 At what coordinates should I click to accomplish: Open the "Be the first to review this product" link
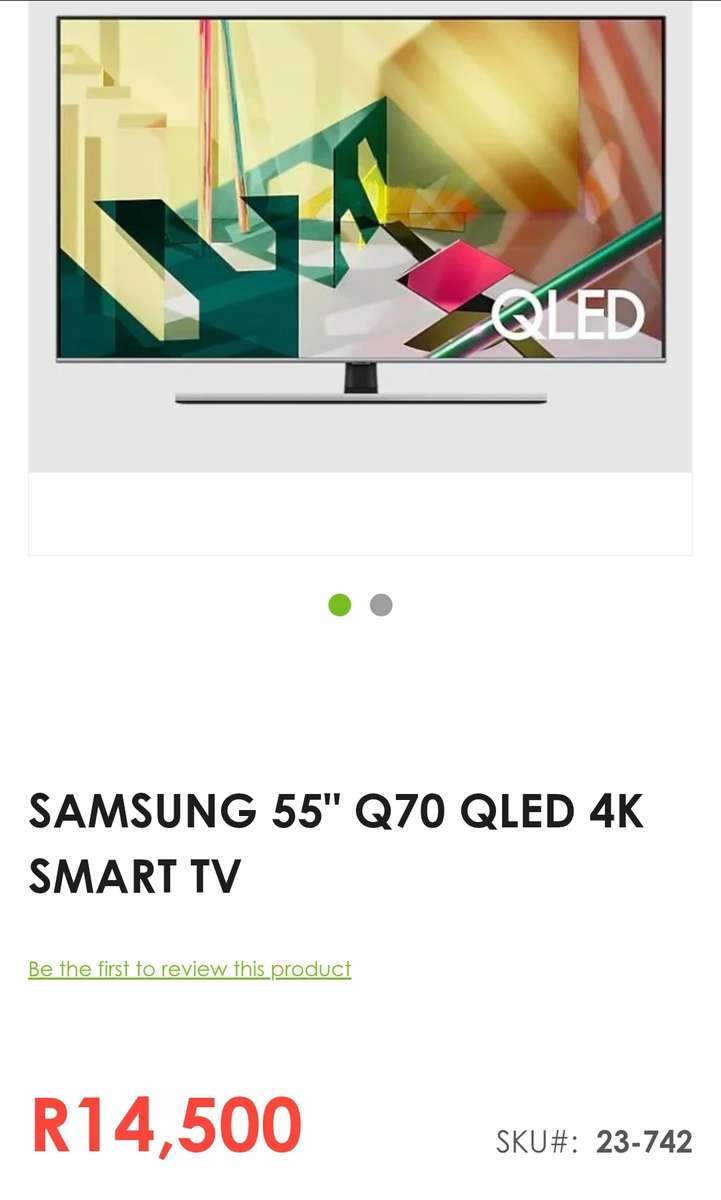click(x=190, y=967)
